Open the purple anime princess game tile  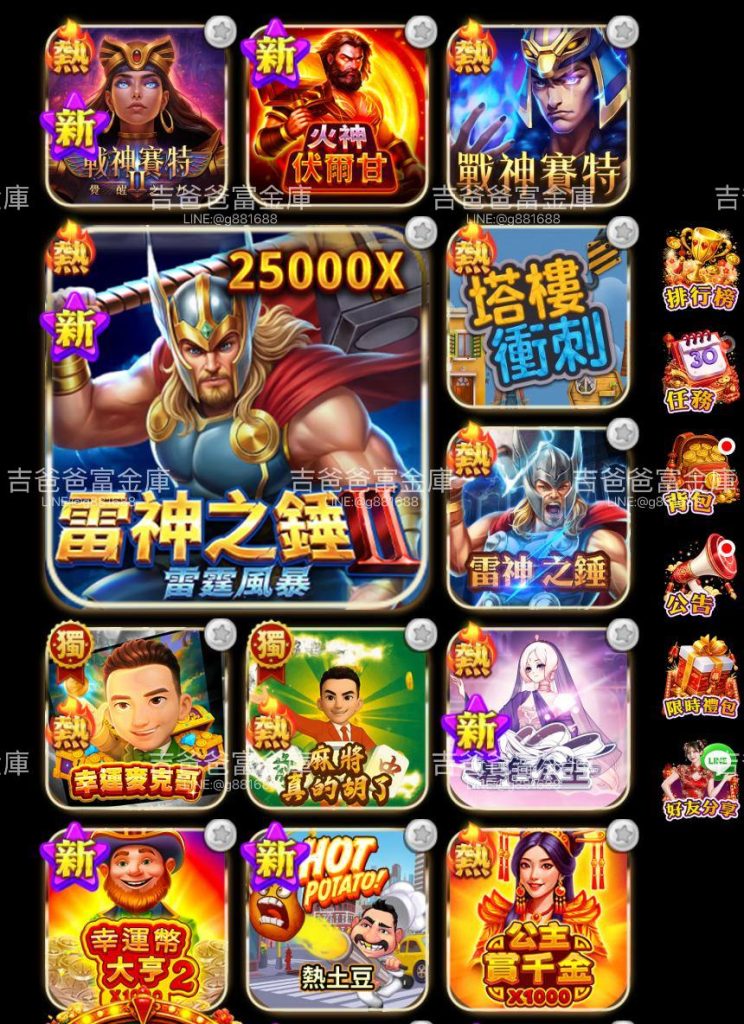pyautogui.click(x=539, y=718)
